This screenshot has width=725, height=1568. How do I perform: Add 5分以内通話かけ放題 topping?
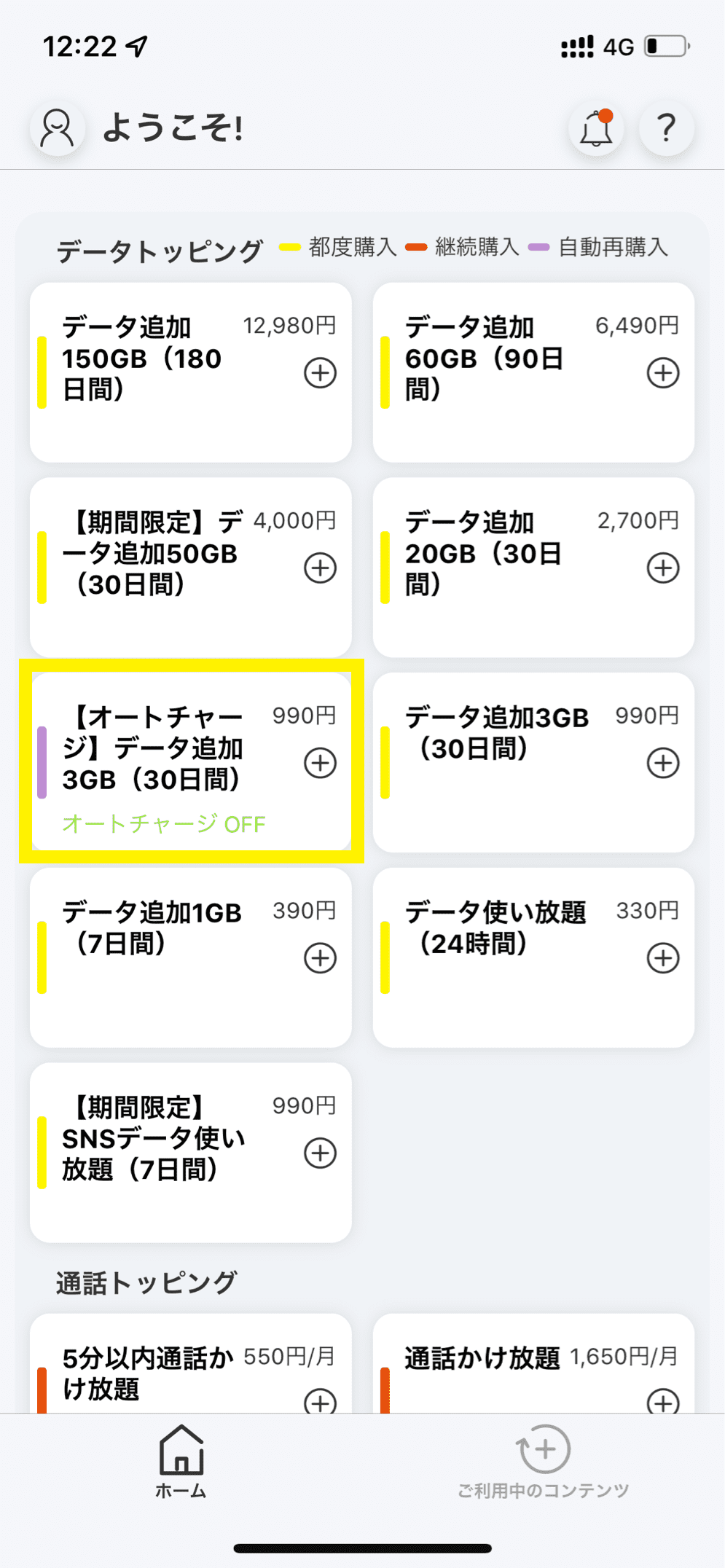tap(320, 1401)
